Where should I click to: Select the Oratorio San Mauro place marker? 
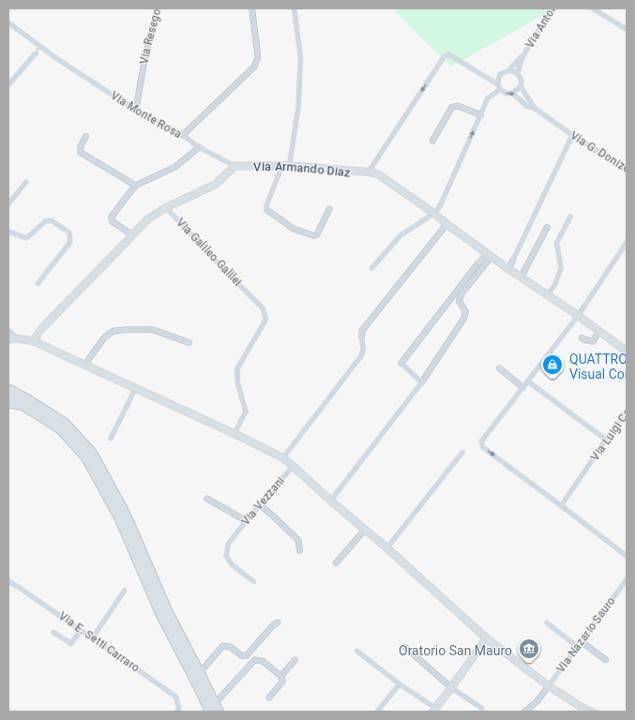(529, 650)
